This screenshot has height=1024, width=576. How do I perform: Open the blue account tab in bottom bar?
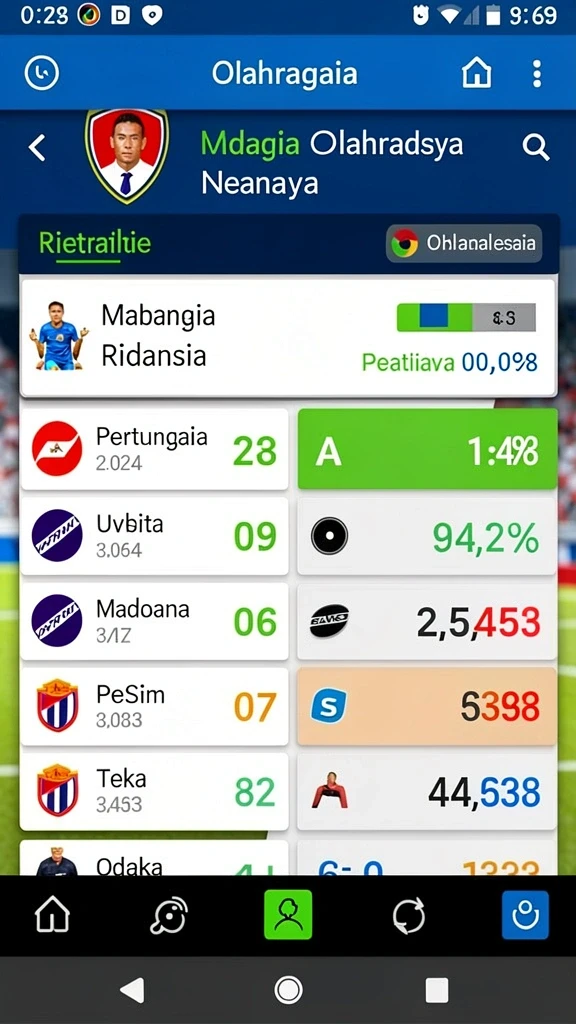click(x=525, y=915)
